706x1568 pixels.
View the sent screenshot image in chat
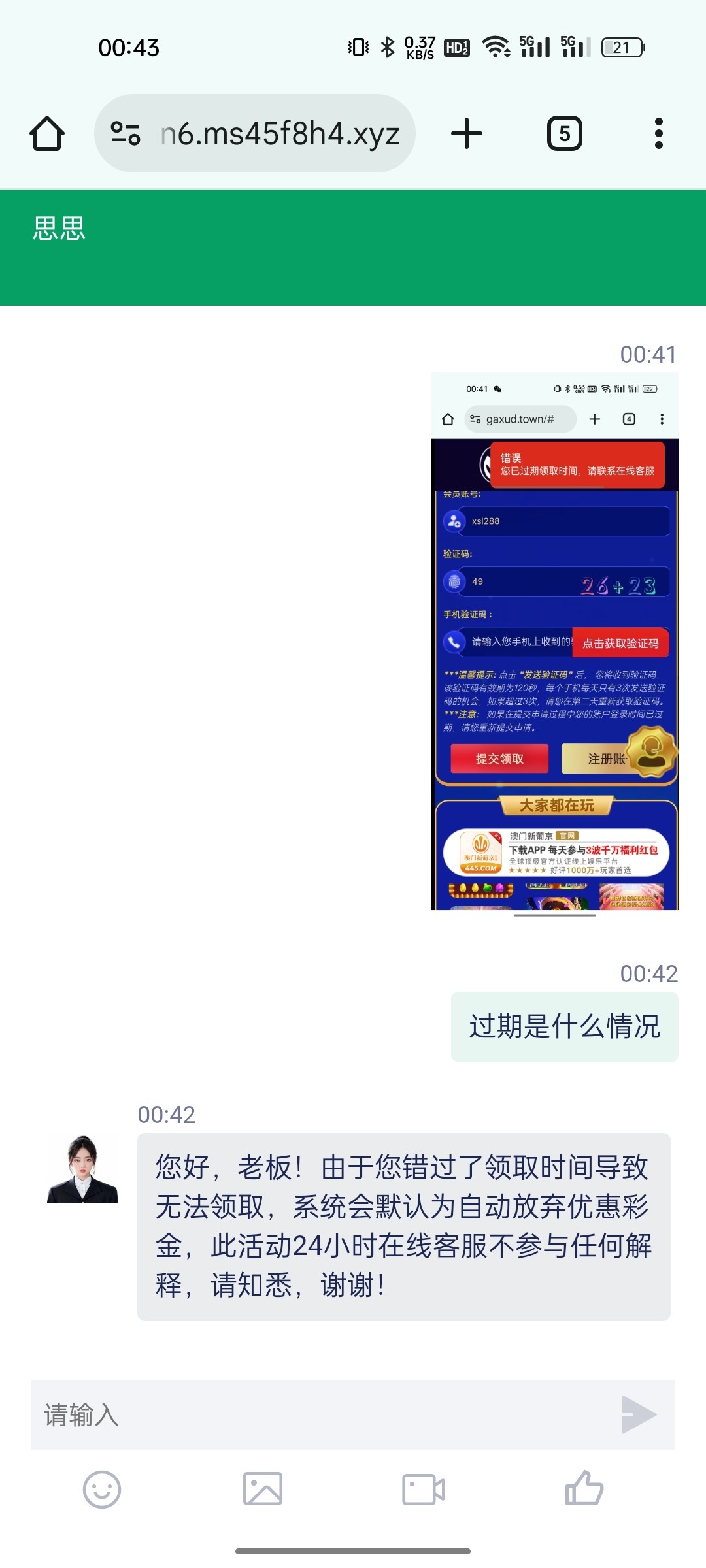click(554, 641)
